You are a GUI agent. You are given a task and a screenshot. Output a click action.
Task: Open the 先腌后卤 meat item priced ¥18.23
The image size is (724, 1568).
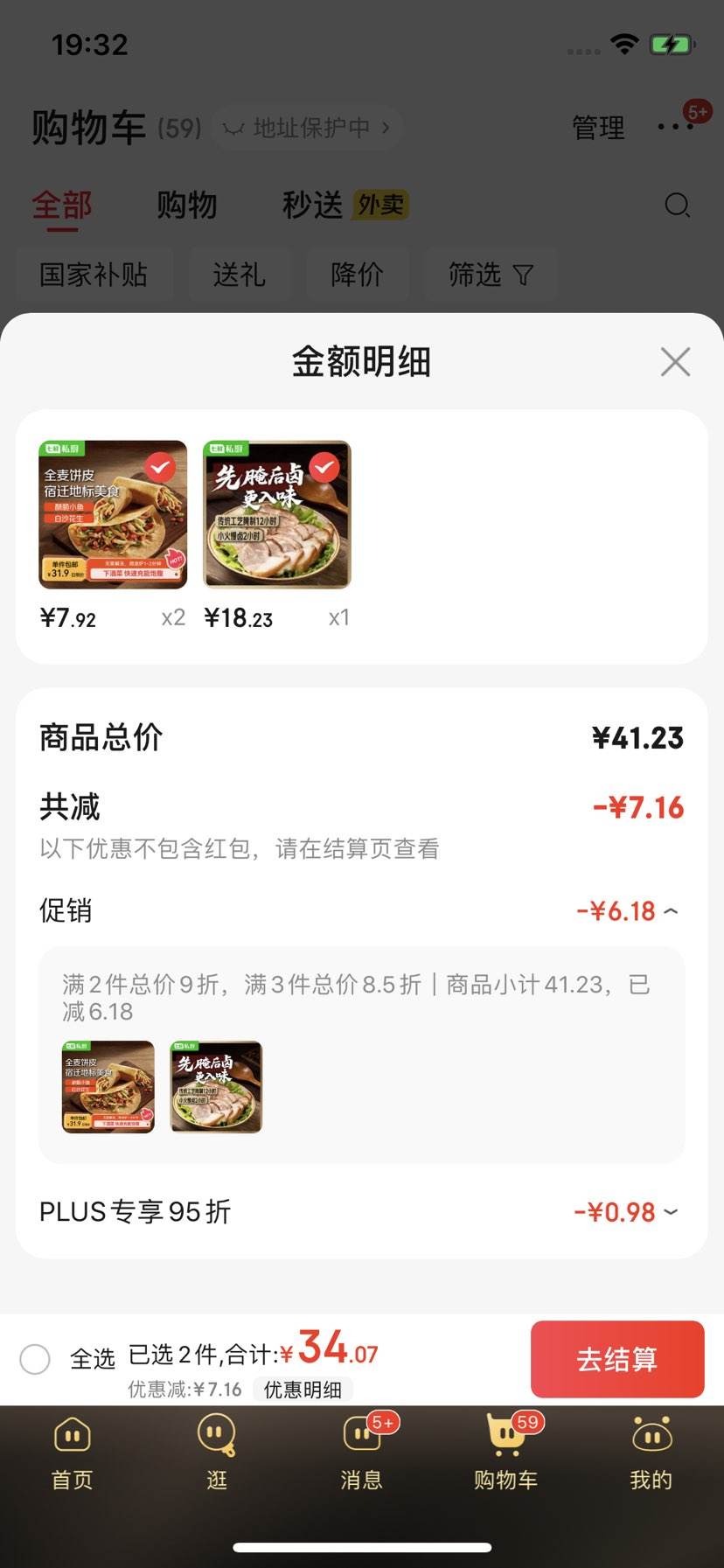coord(277,514)
